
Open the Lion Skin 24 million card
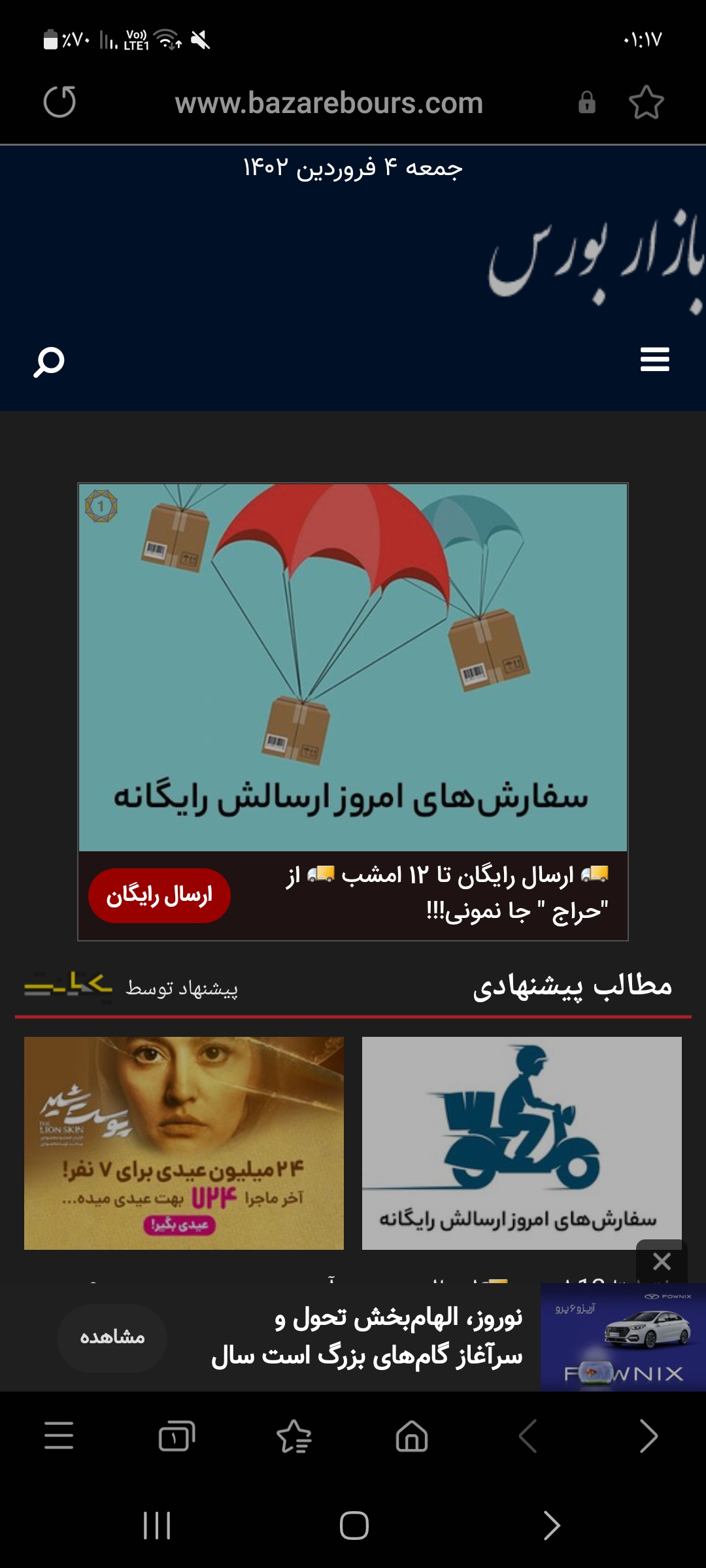tap(184, 1143)
